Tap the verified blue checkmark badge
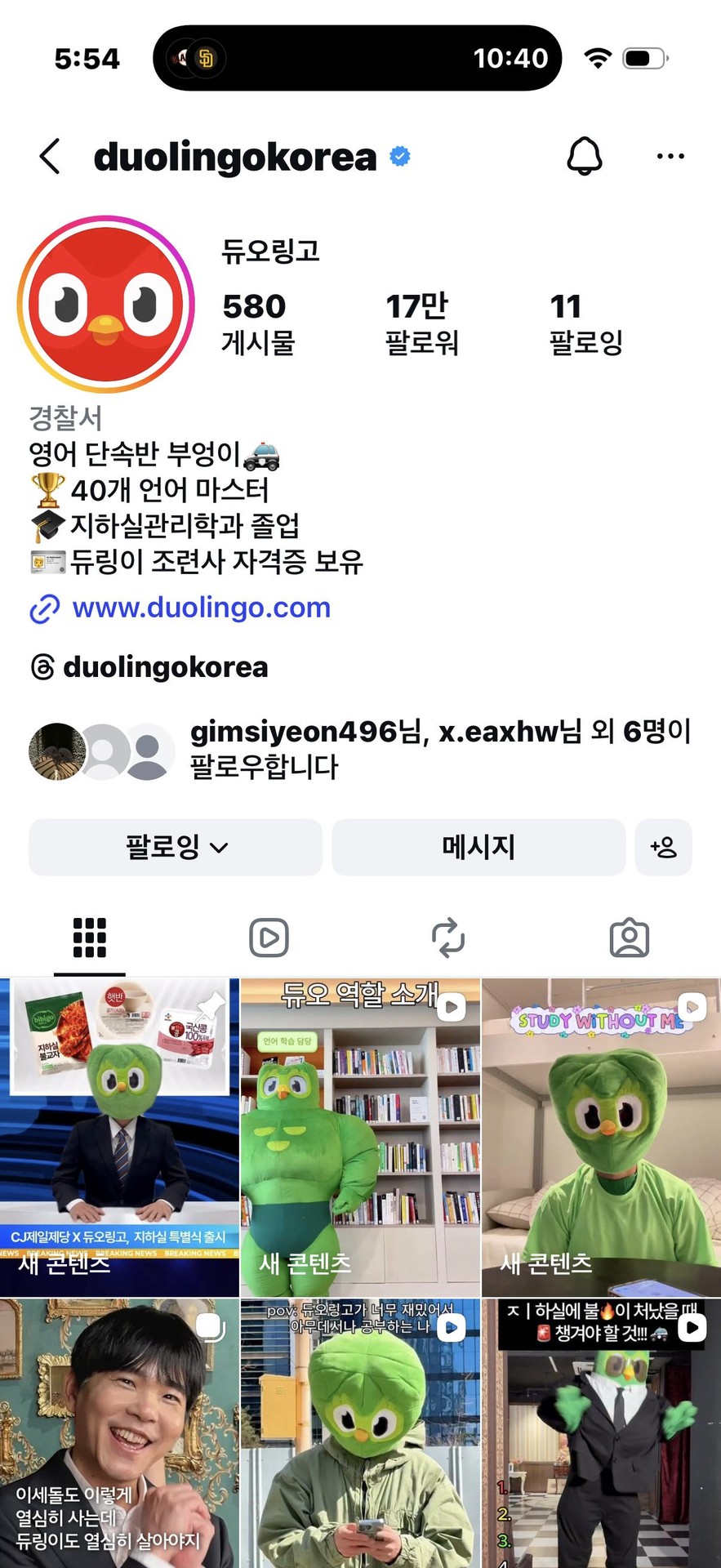721x1568 pixels. (399, 155)
